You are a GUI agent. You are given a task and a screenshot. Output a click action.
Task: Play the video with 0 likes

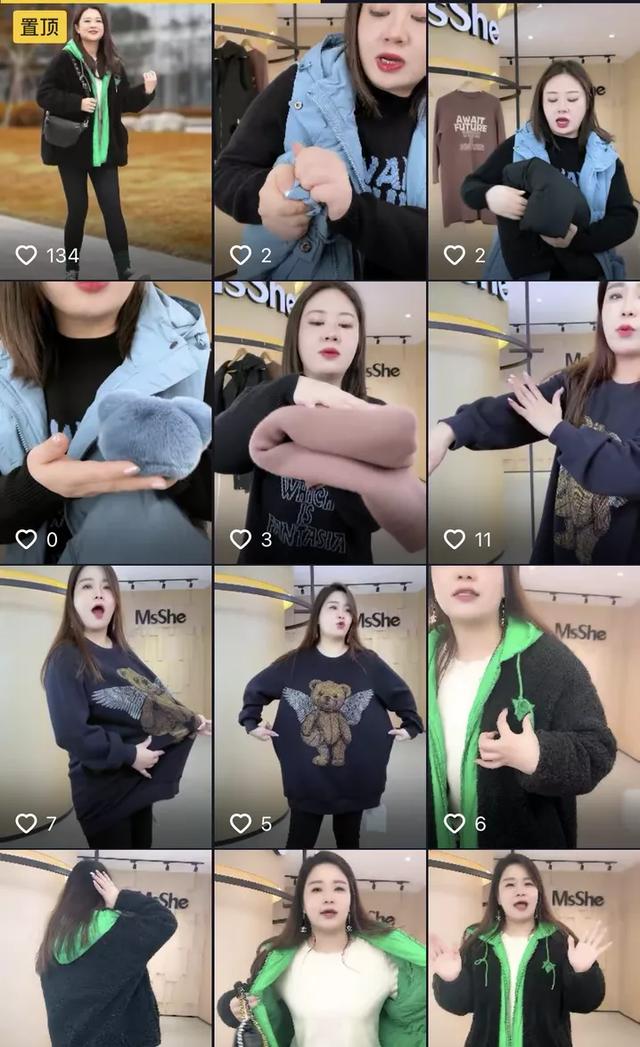point(105,422)
